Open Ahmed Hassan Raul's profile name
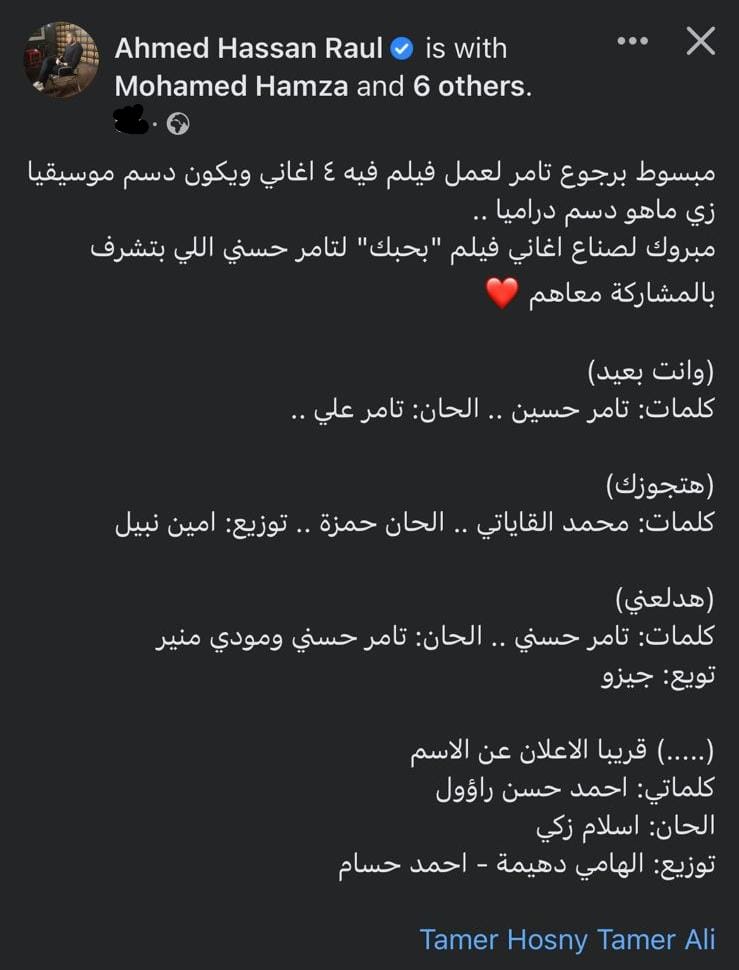 point(248,48)
